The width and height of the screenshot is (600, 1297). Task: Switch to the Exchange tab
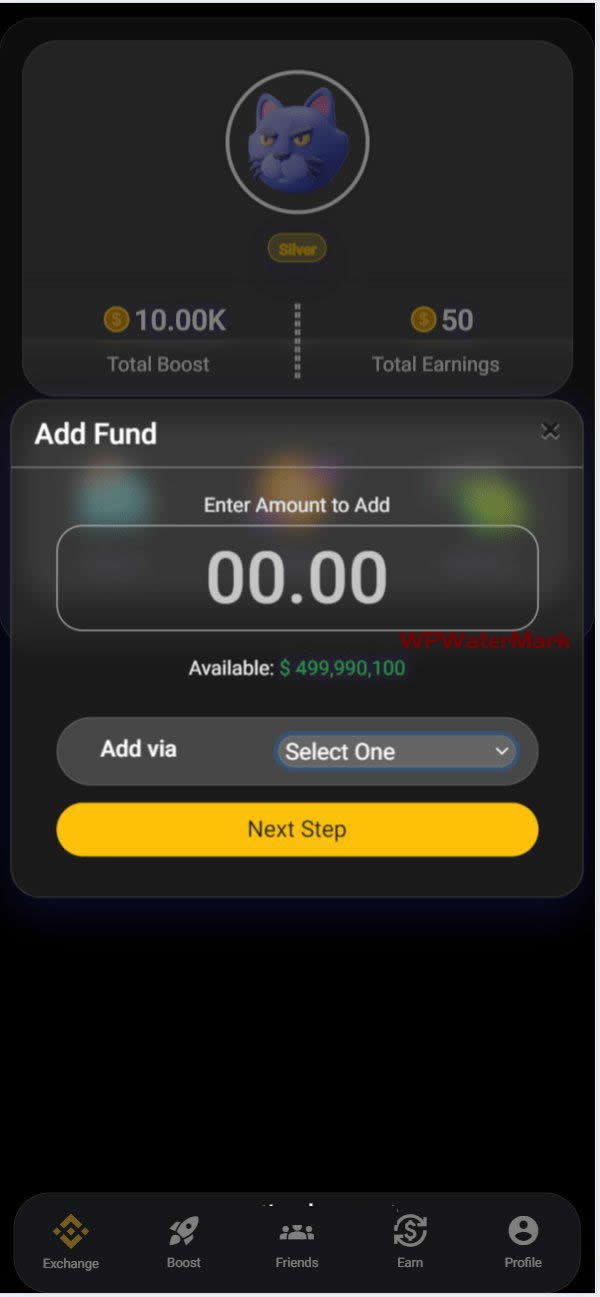click(x=71, y=1242)
